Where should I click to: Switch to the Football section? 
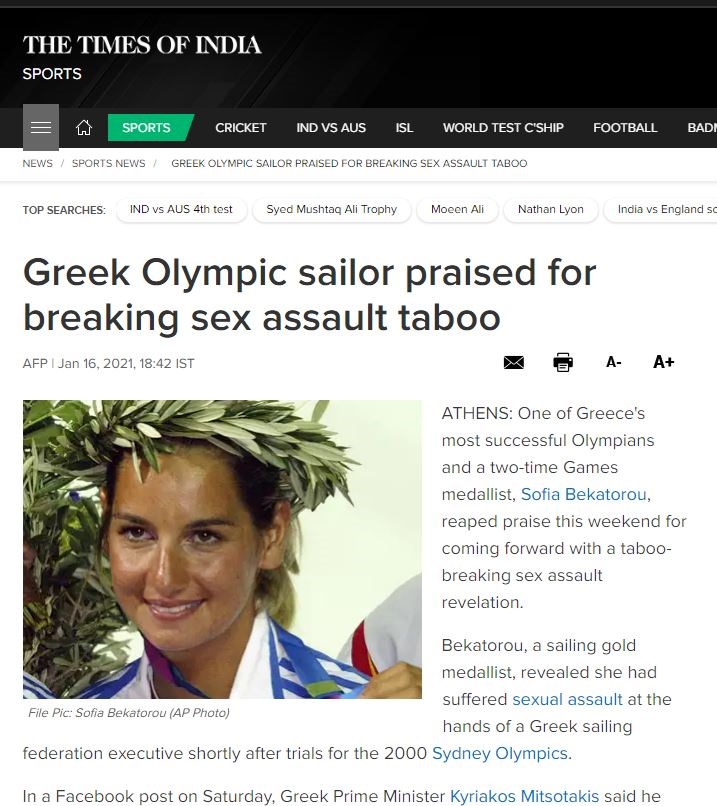click(625, 128)
